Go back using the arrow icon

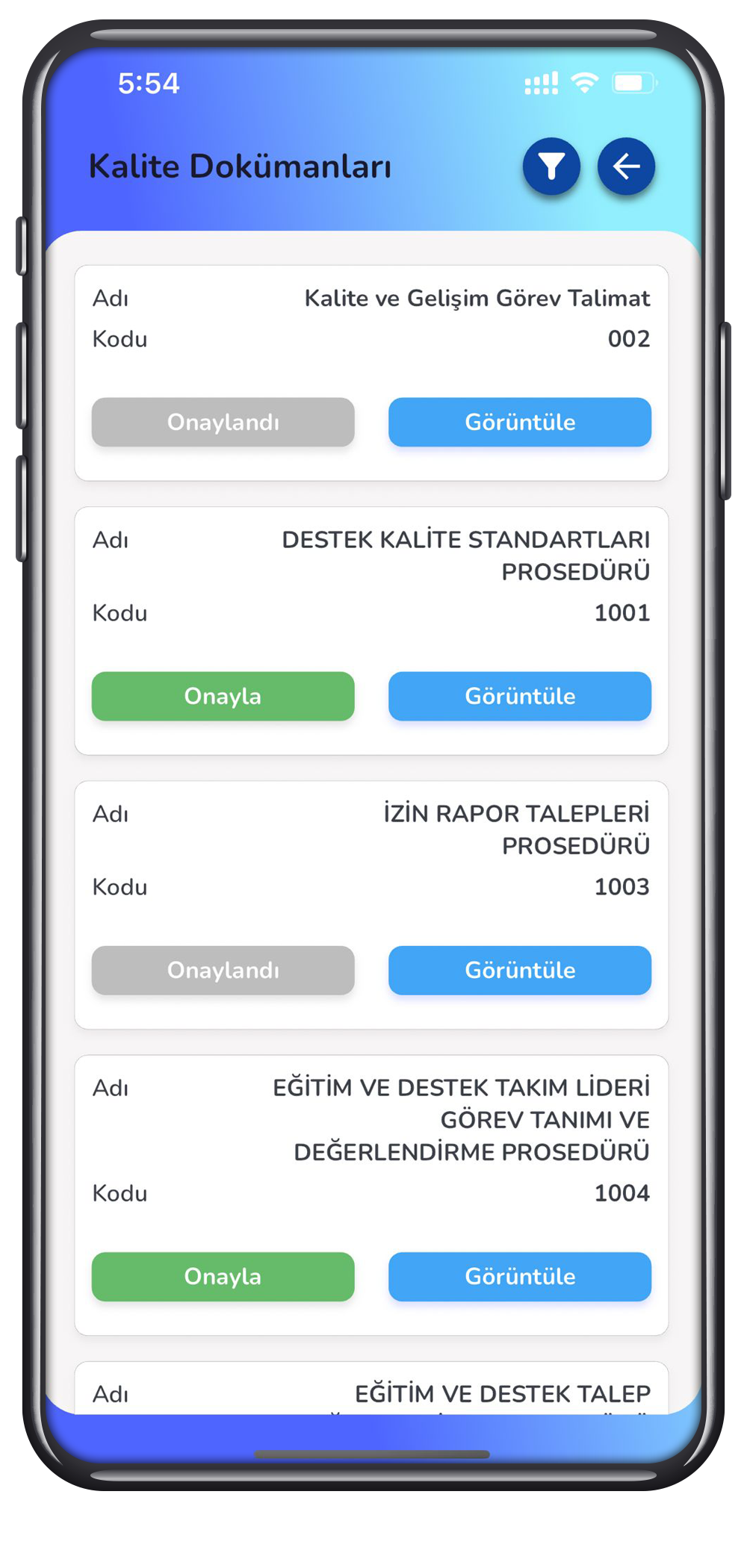point(626,167)
